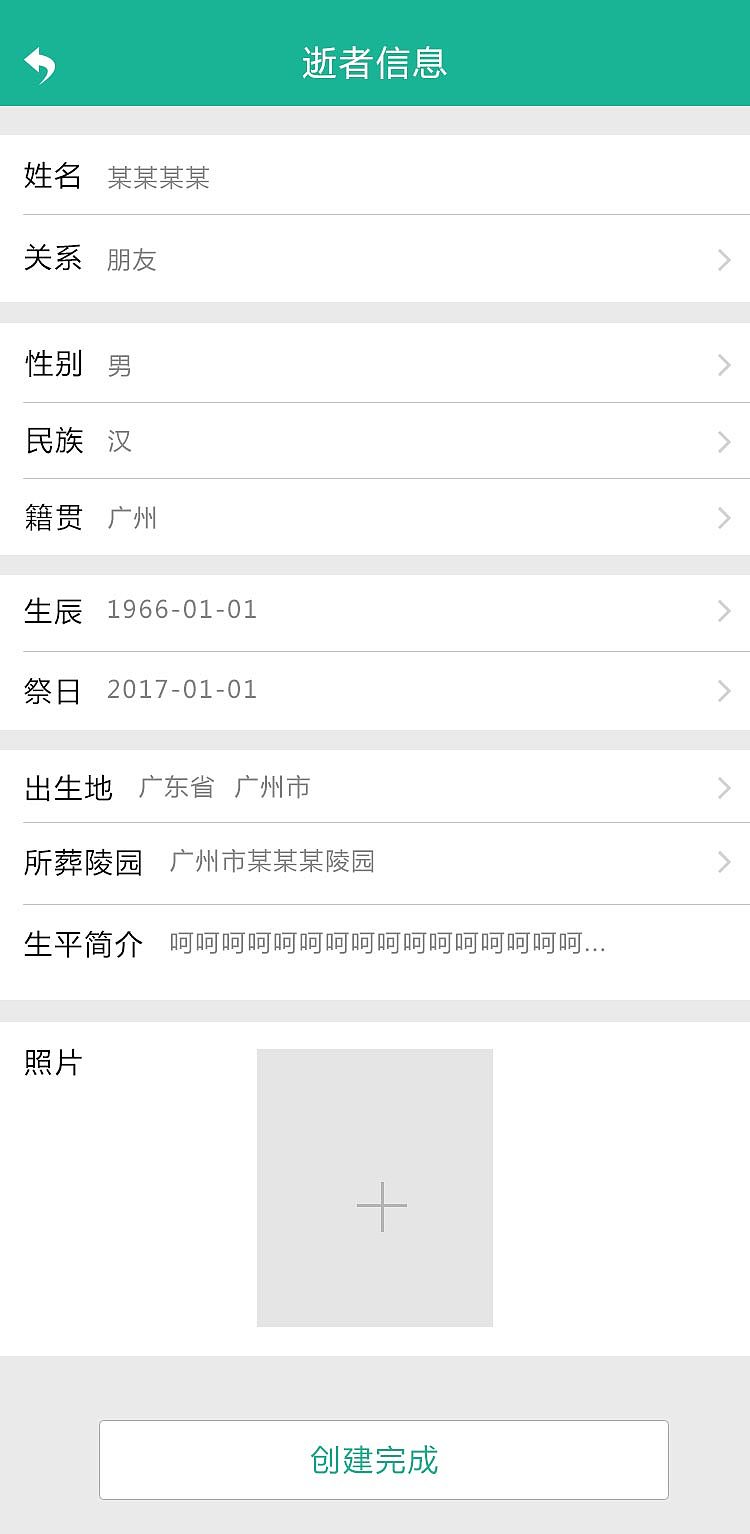Tap the memorial date 2017-01-01

coord(183,689)
